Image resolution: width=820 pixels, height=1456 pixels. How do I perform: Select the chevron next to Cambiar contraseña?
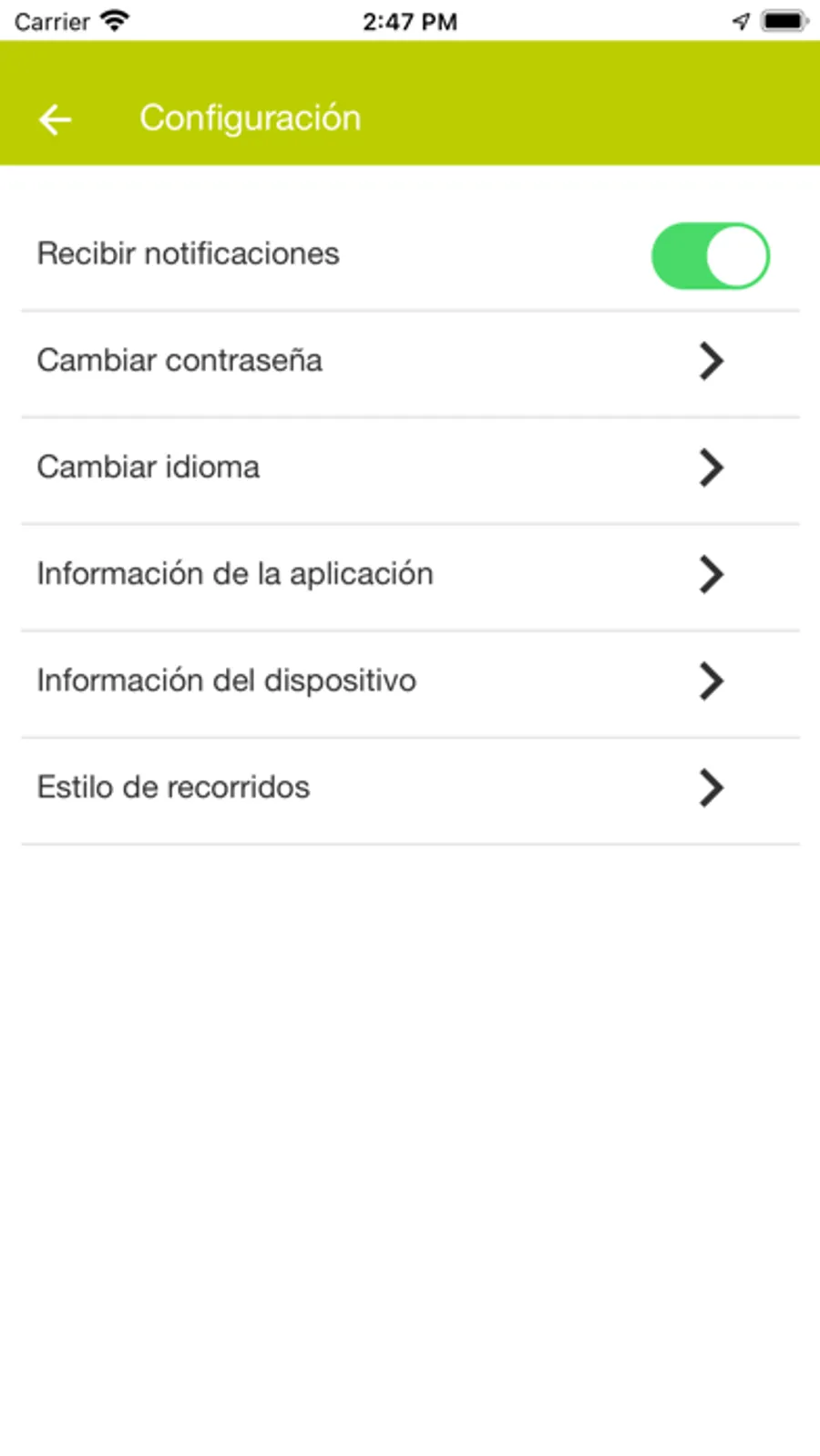[711, 361]
